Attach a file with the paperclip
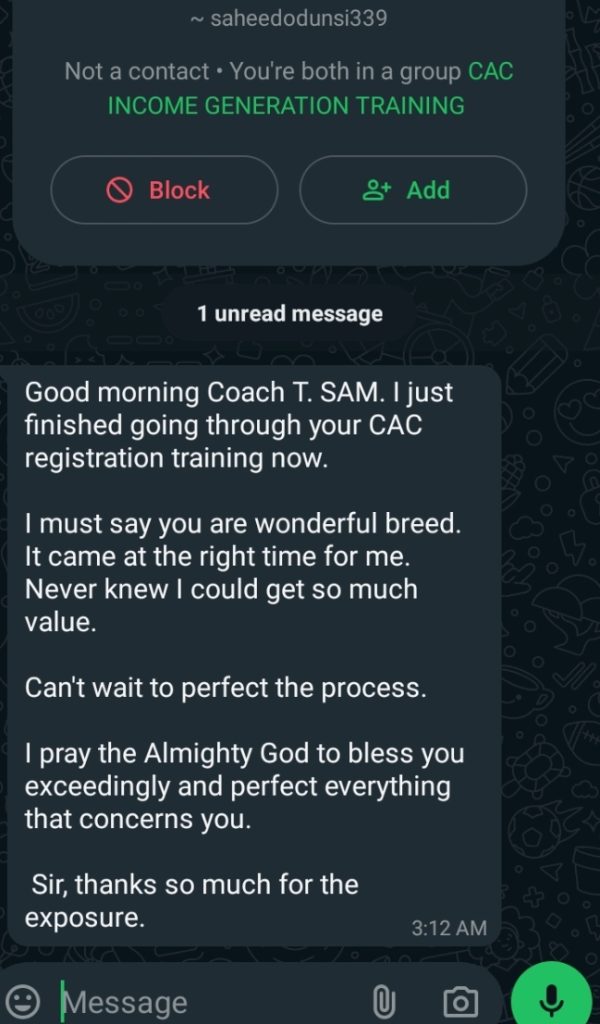 click(x=381, y=1001)
